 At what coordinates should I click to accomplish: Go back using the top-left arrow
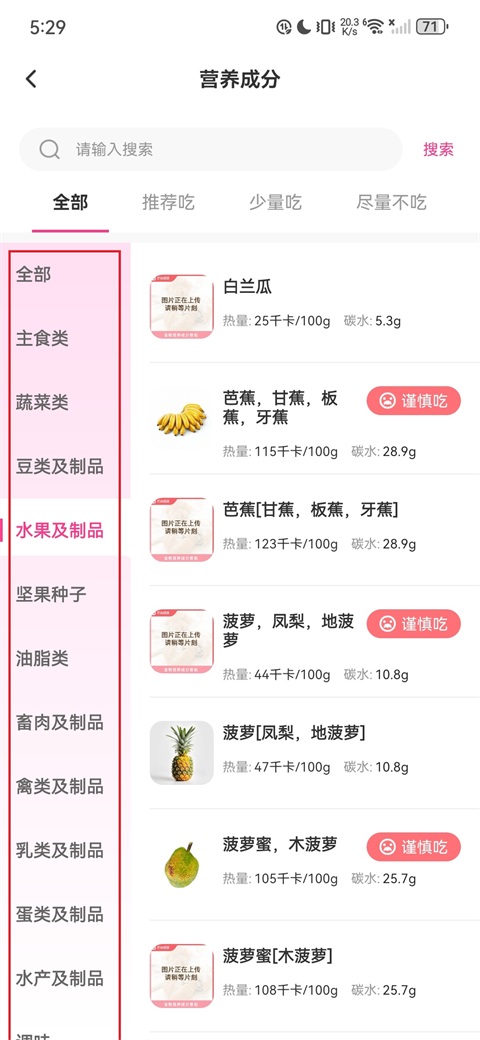pos(31,79)
